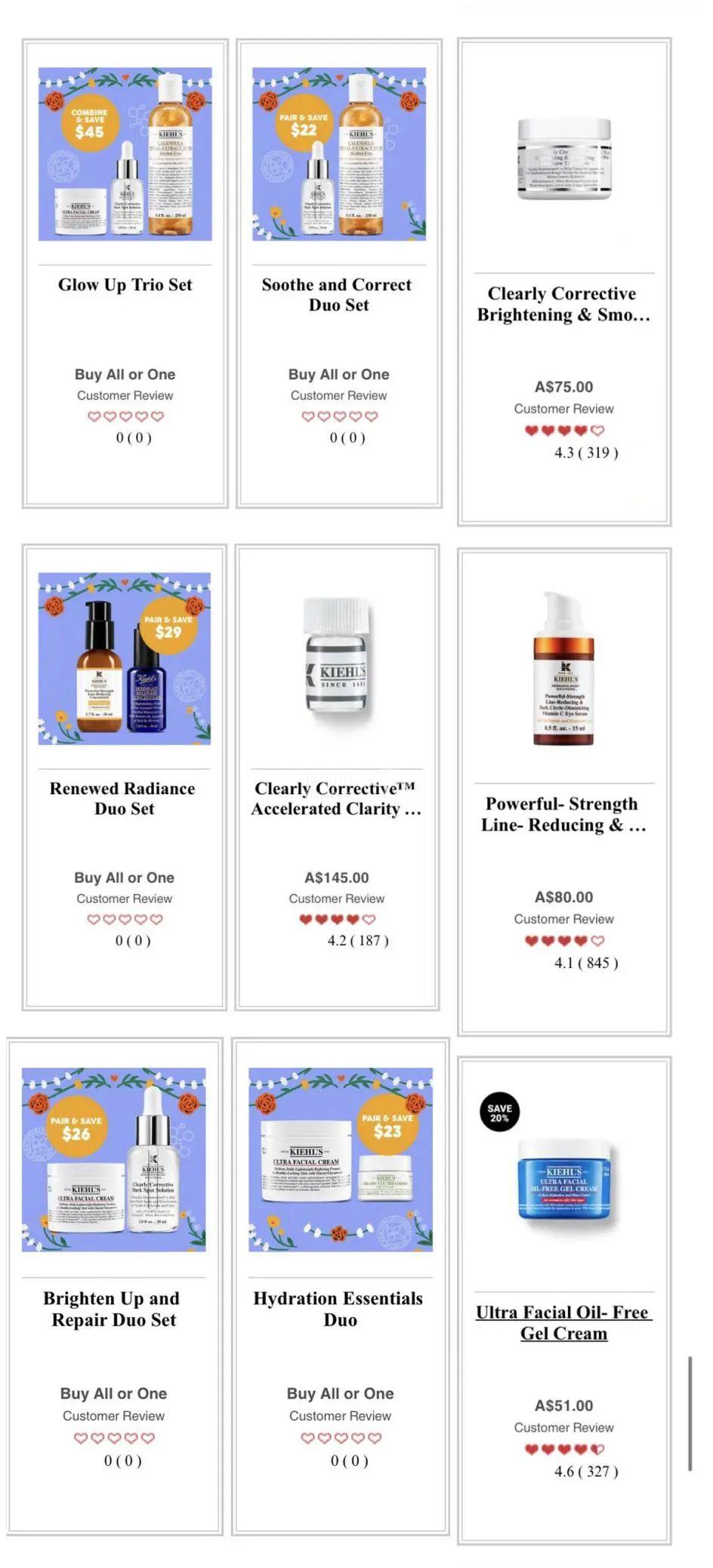View the Clearly Corrective Brightening cream product
The width and height of the screenshot is (713, 1568).
pos(563,303)
